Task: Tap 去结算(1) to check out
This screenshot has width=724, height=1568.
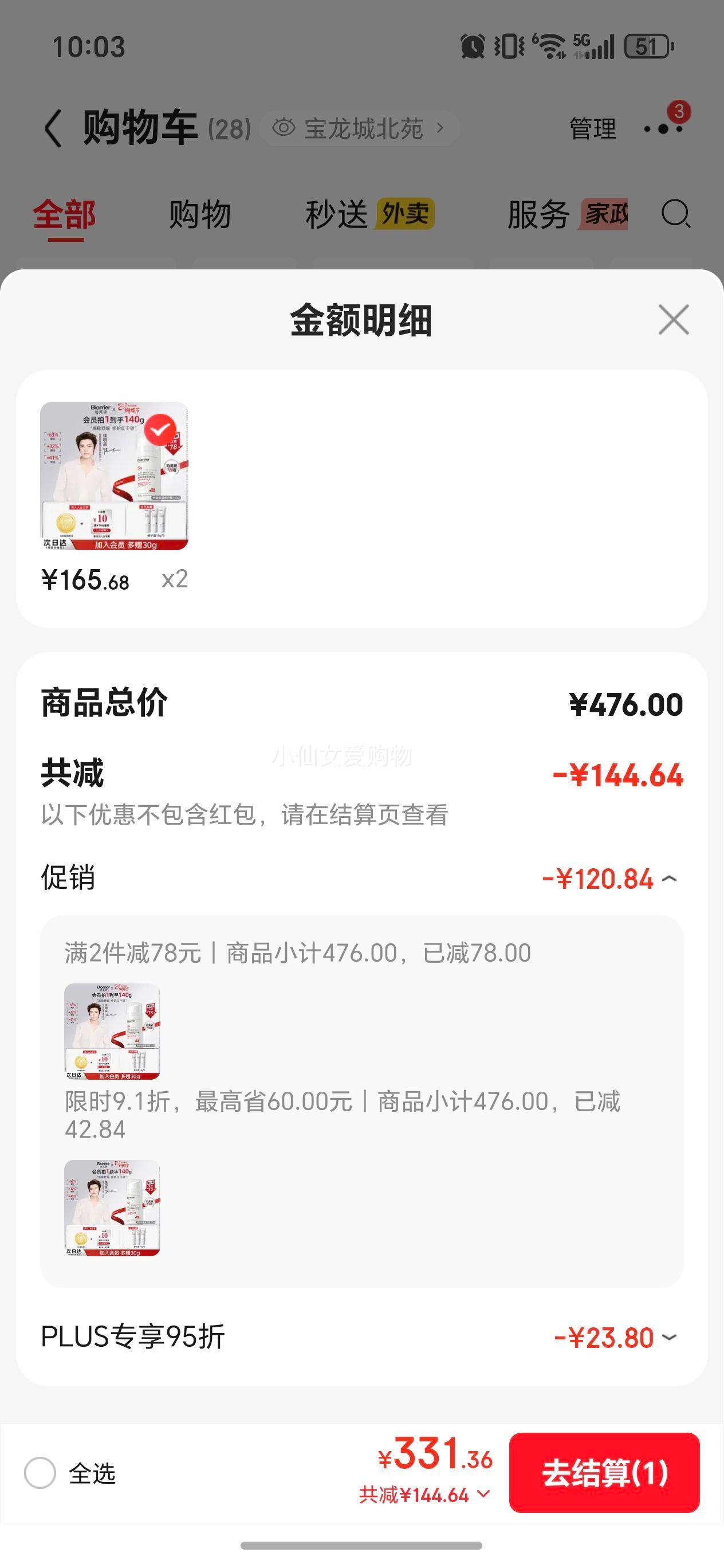Action: point(604,1472)
